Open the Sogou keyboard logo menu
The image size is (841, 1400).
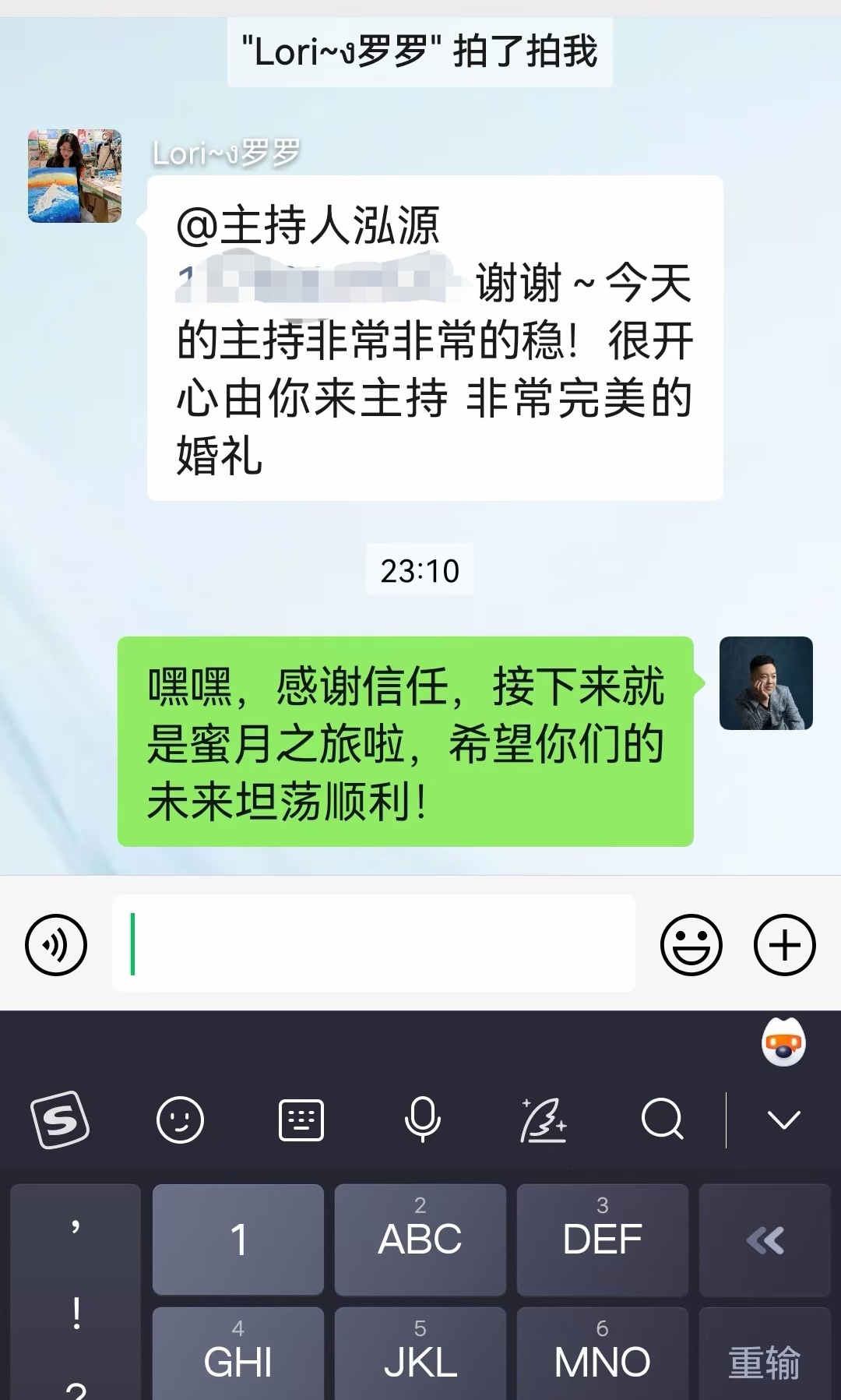[60, 1120]
